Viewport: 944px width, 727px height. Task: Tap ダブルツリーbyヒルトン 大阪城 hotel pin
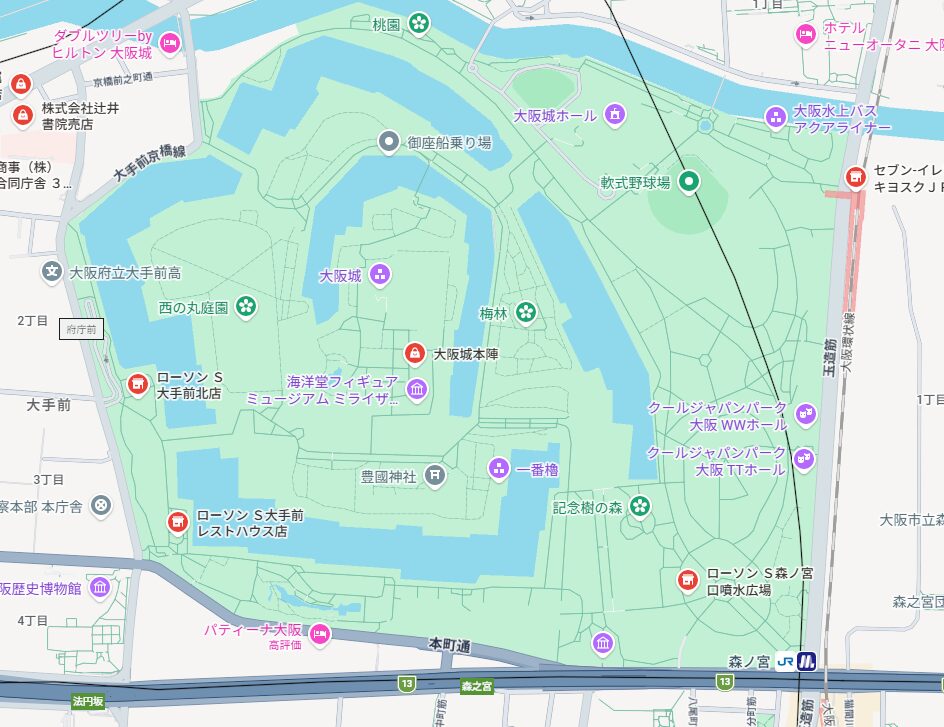[x=169, y=42]
